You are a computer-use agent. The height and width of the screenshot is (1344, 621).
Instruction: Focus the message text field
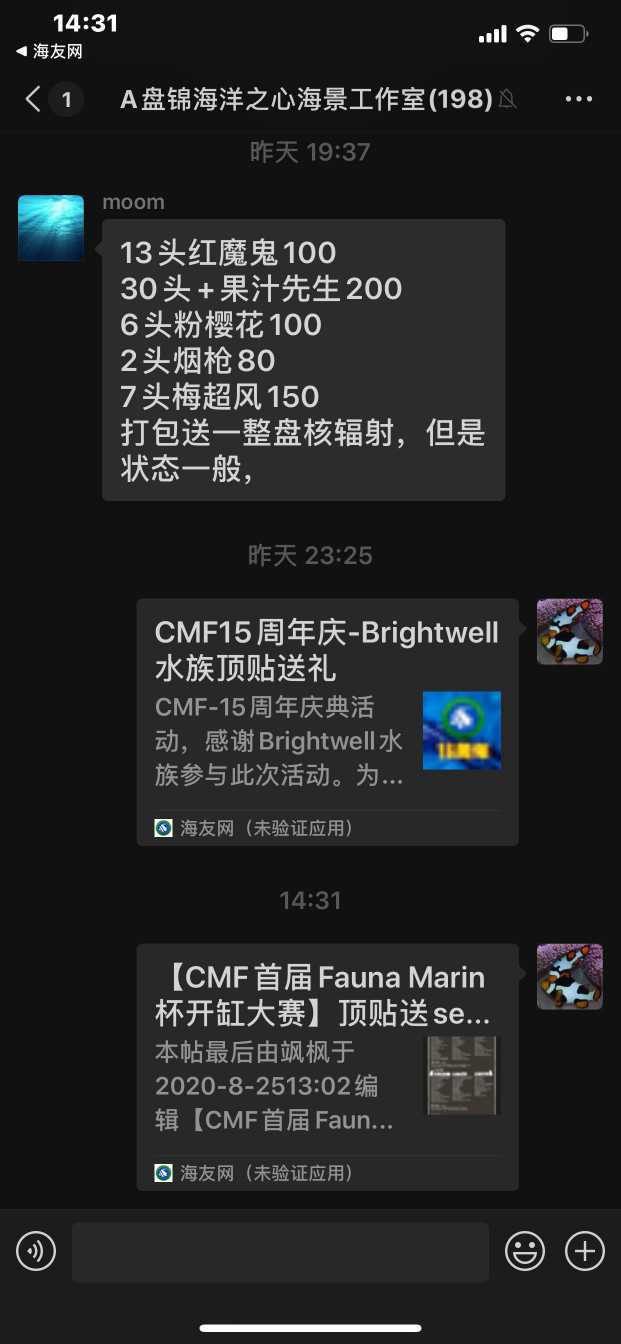click(x=280, y=1251)
